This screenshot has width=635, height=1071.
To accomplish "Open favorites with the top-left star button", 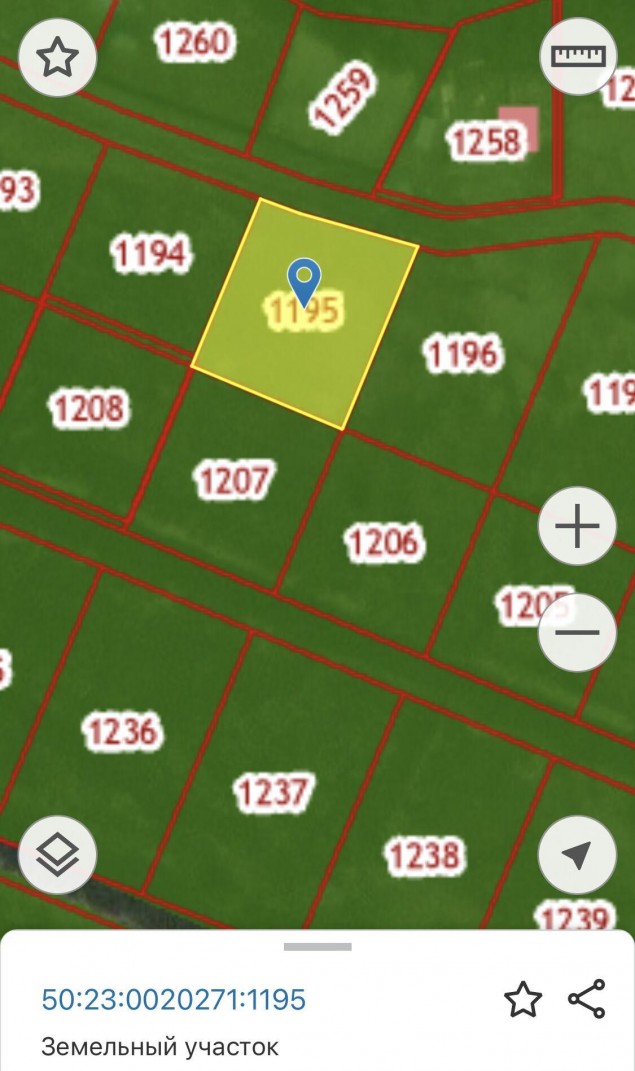I will 57,57.
